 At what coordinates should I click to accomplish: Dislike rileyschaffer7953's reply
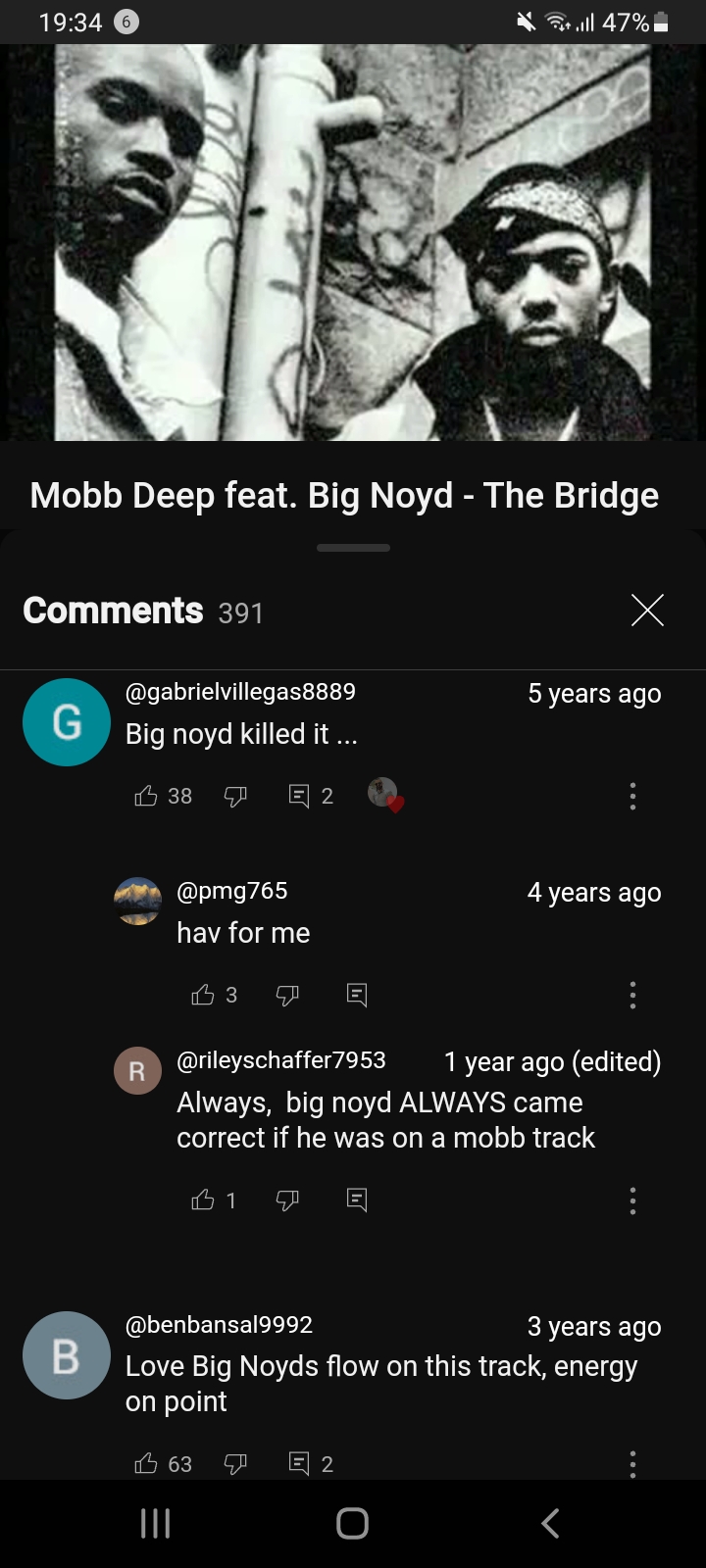(x=287, y=1200)
